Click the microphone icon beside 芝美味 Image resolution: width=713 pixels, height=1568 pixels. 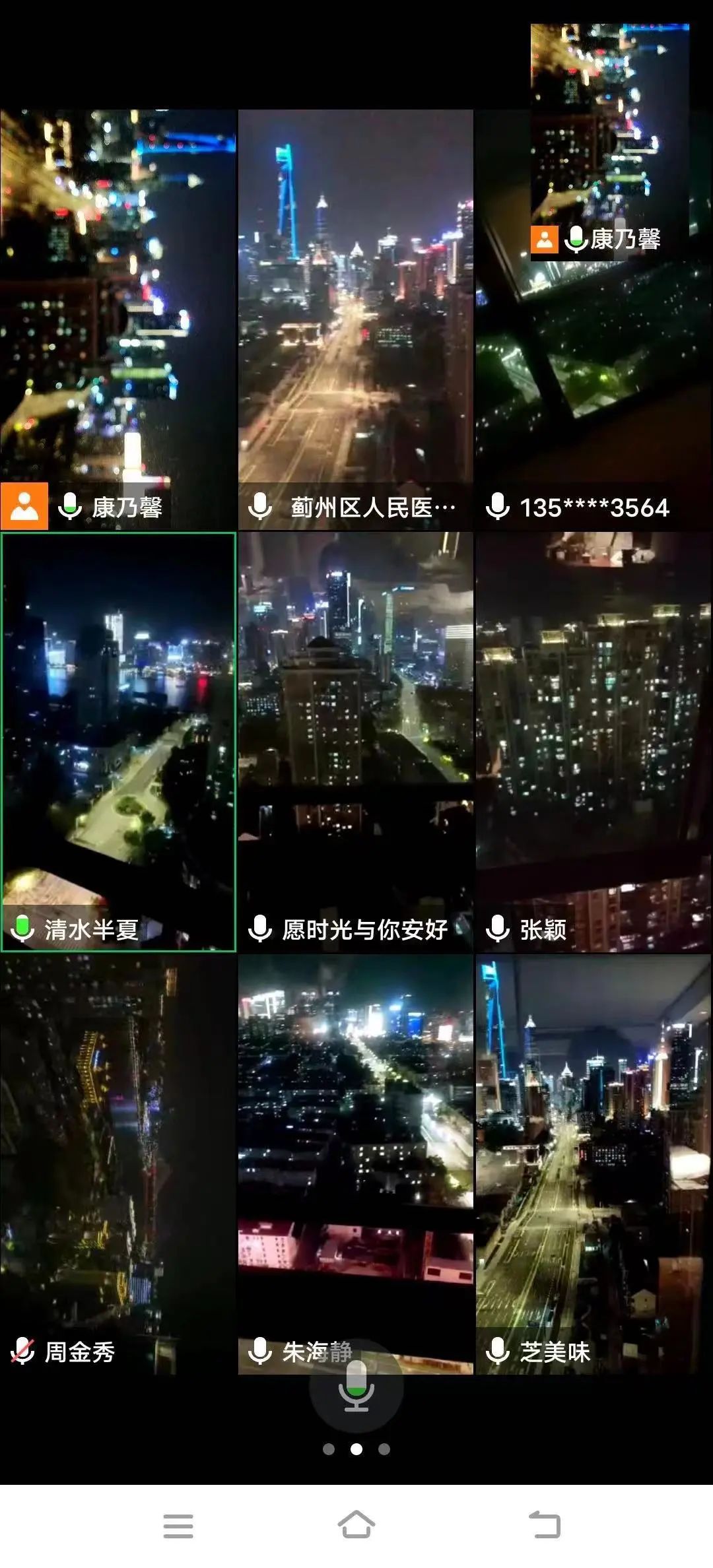point(498,1349)
